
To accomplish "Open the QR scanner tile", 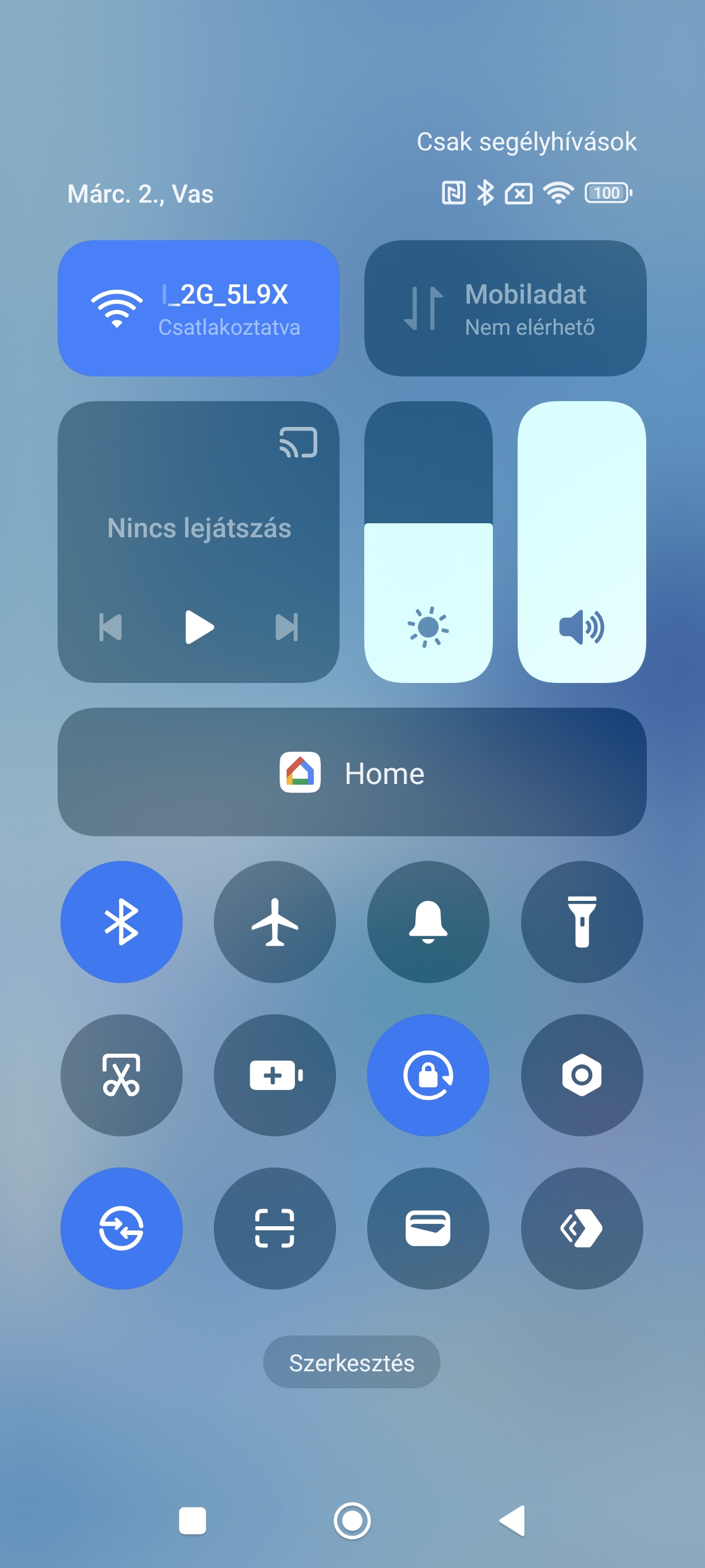I will [x=274, y=1229].
